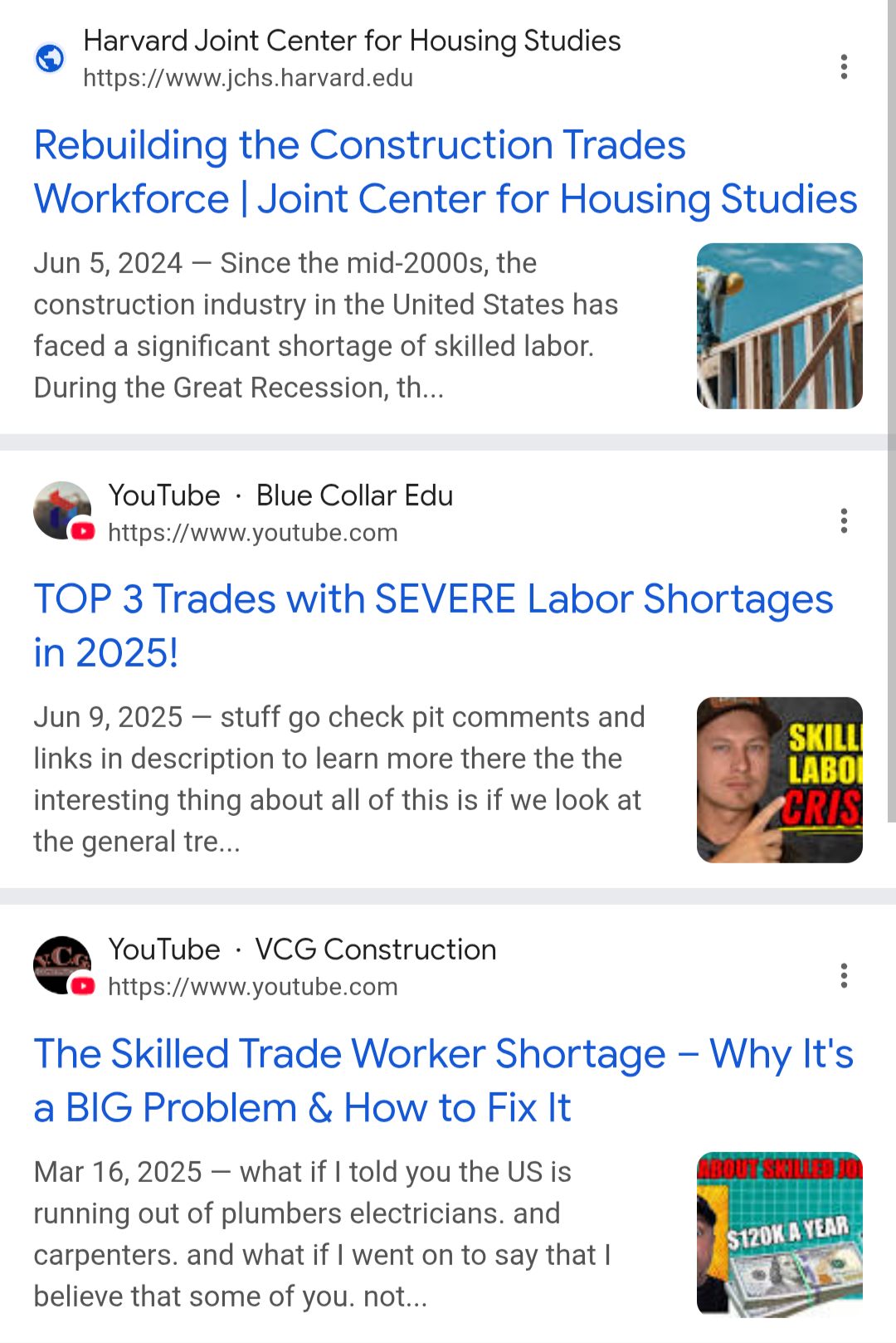Open more options for Blue Collar Edu result

tap(844, 520)
